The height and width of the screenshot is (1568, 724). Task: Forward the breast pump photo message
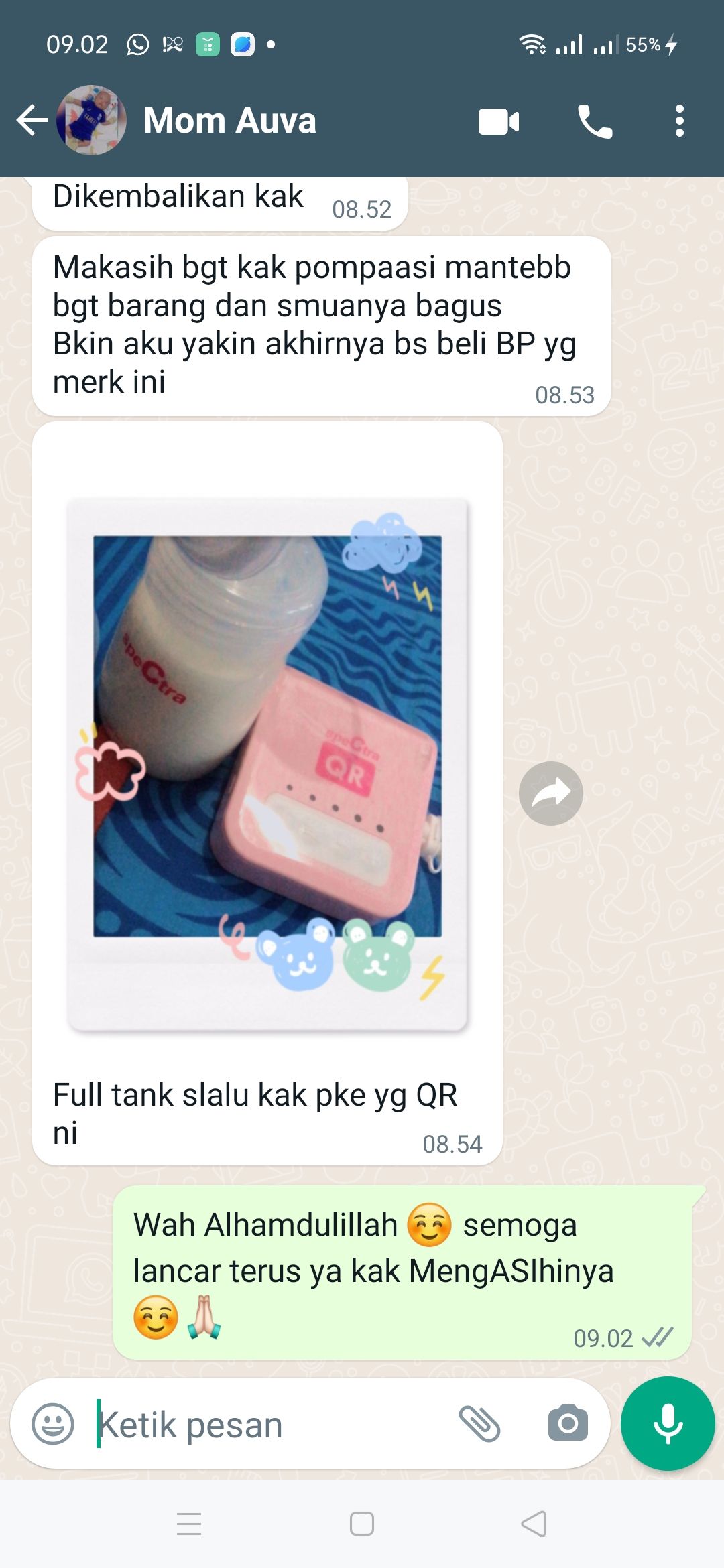point(550,793)
